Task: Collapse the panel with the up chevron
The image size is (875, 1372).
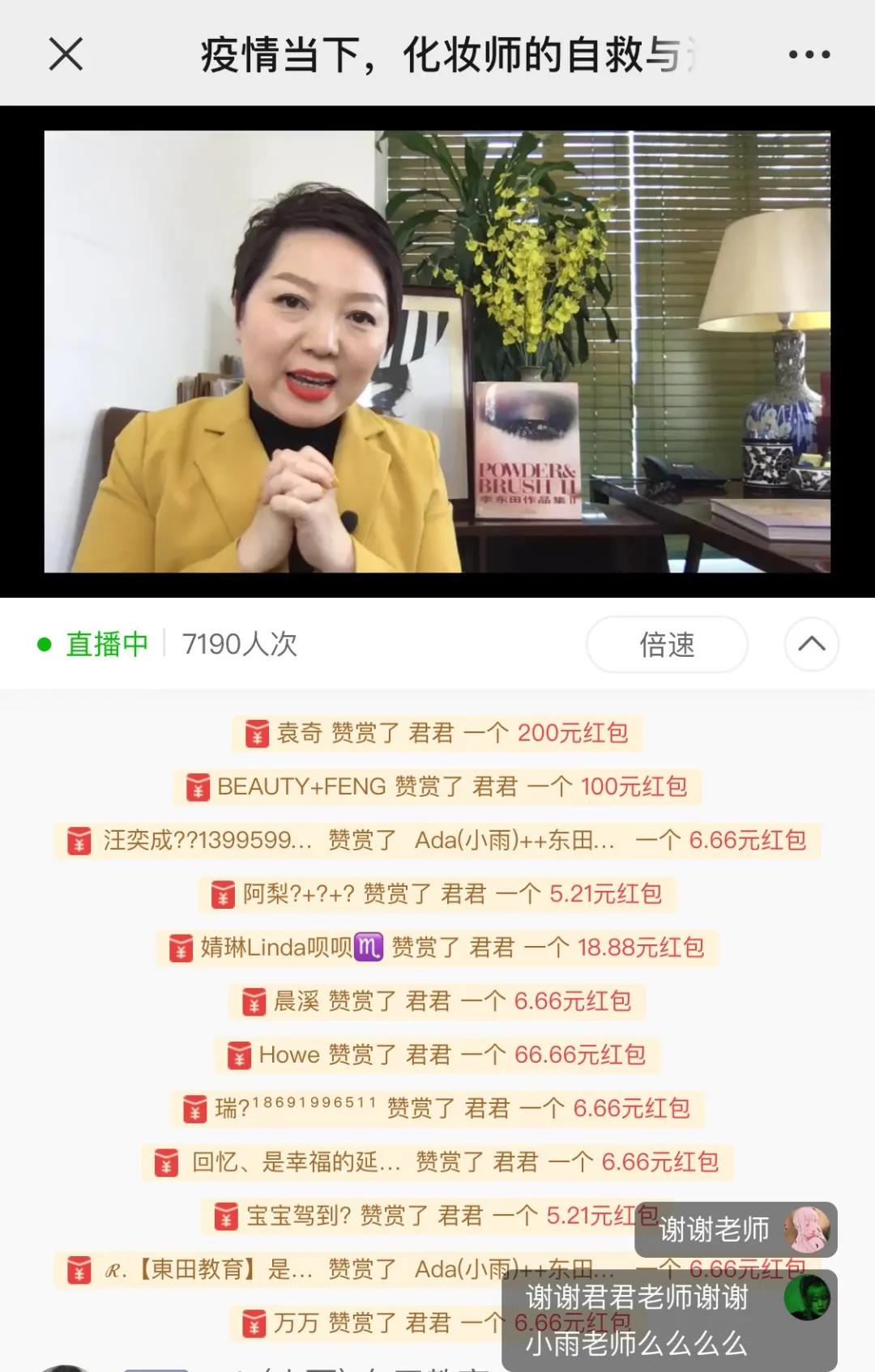Action: [811, 645]
